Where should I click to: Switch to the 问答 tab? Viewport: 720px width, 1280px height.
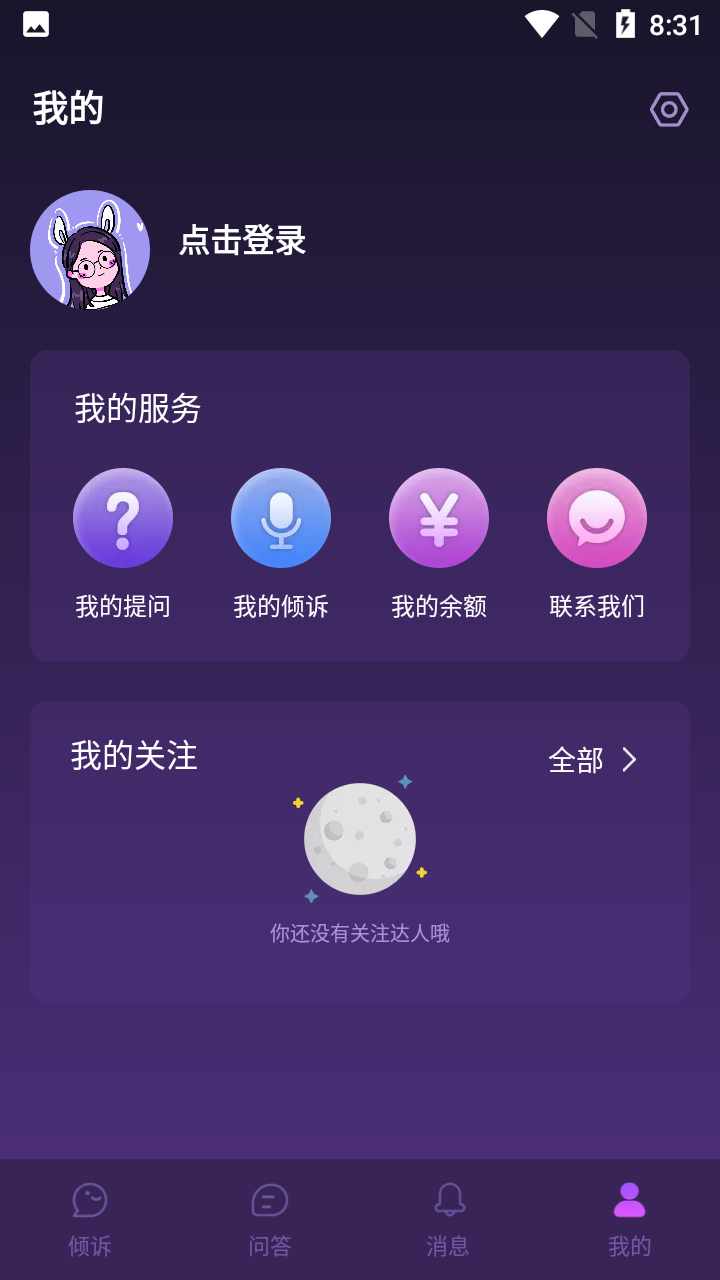tap(270, 1218)
